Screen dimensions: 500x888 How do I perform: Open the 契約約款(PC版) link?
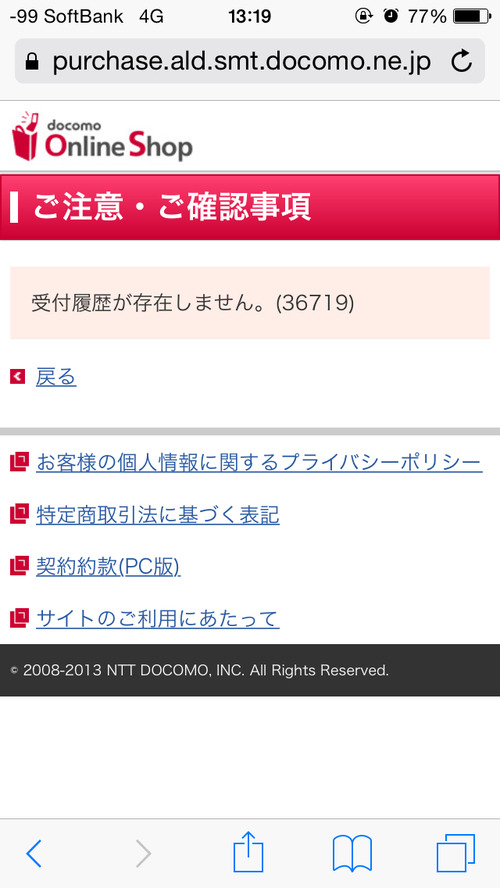click(108, 566)
